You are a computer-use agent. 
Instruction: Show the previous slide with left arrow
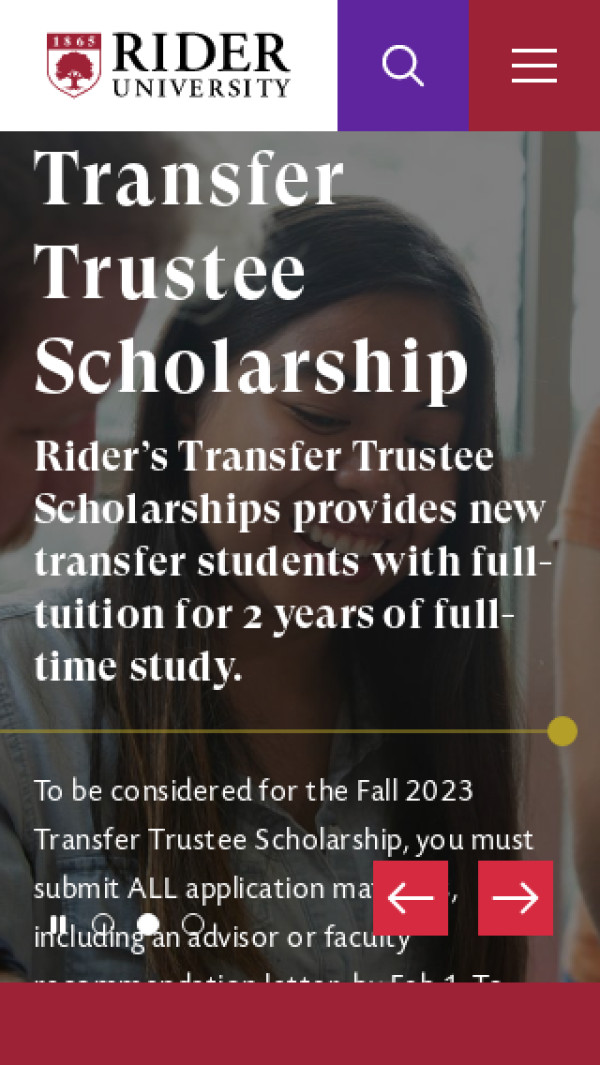410,898
